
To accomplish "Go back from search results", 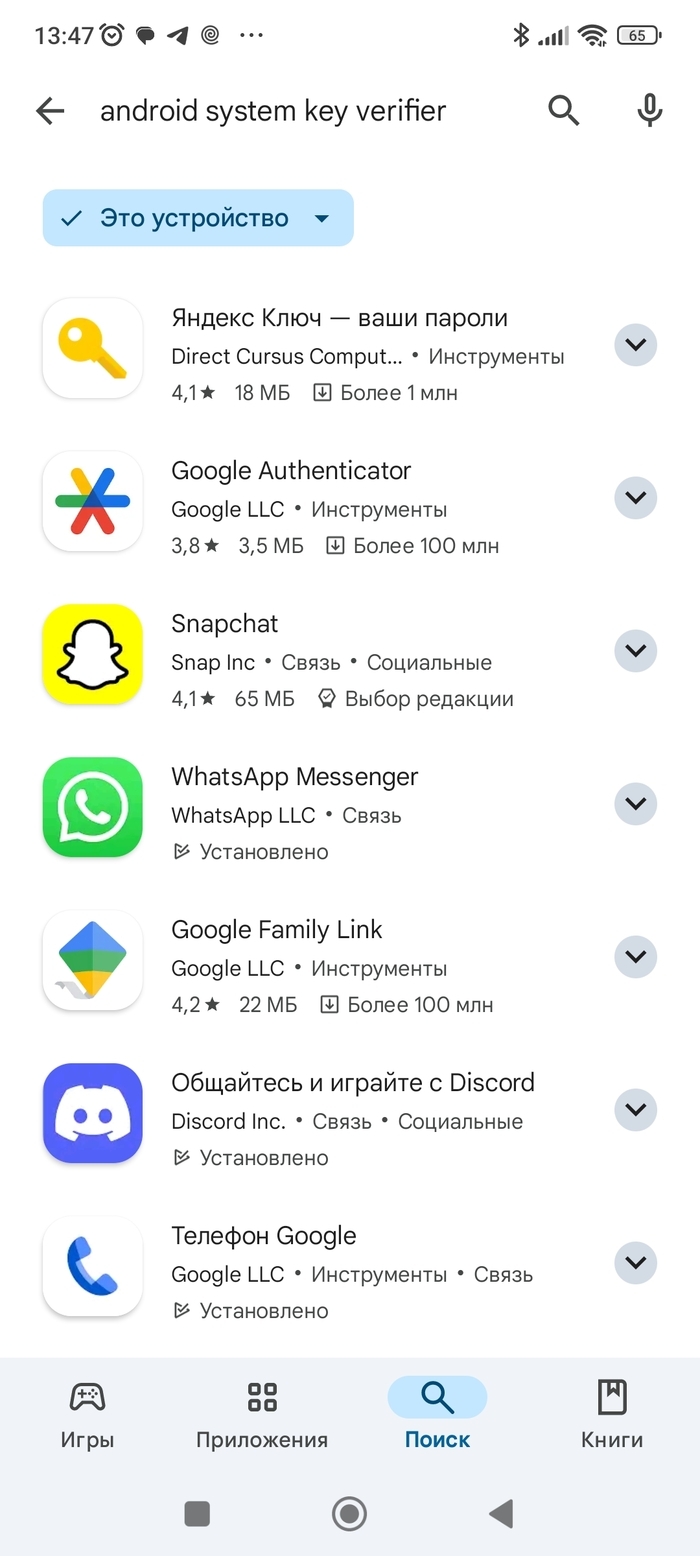I will [x=50, y=111].
